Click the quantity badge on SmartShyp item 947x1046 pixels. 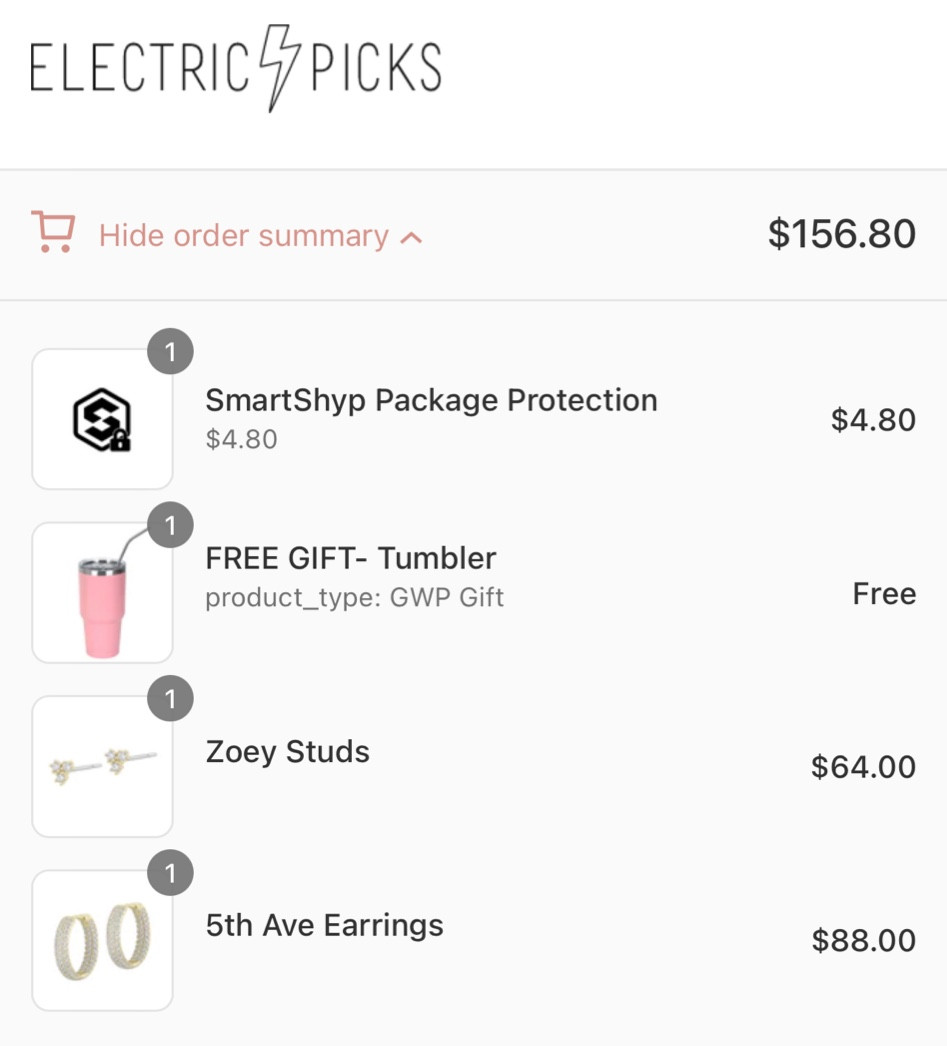(170, 352)
